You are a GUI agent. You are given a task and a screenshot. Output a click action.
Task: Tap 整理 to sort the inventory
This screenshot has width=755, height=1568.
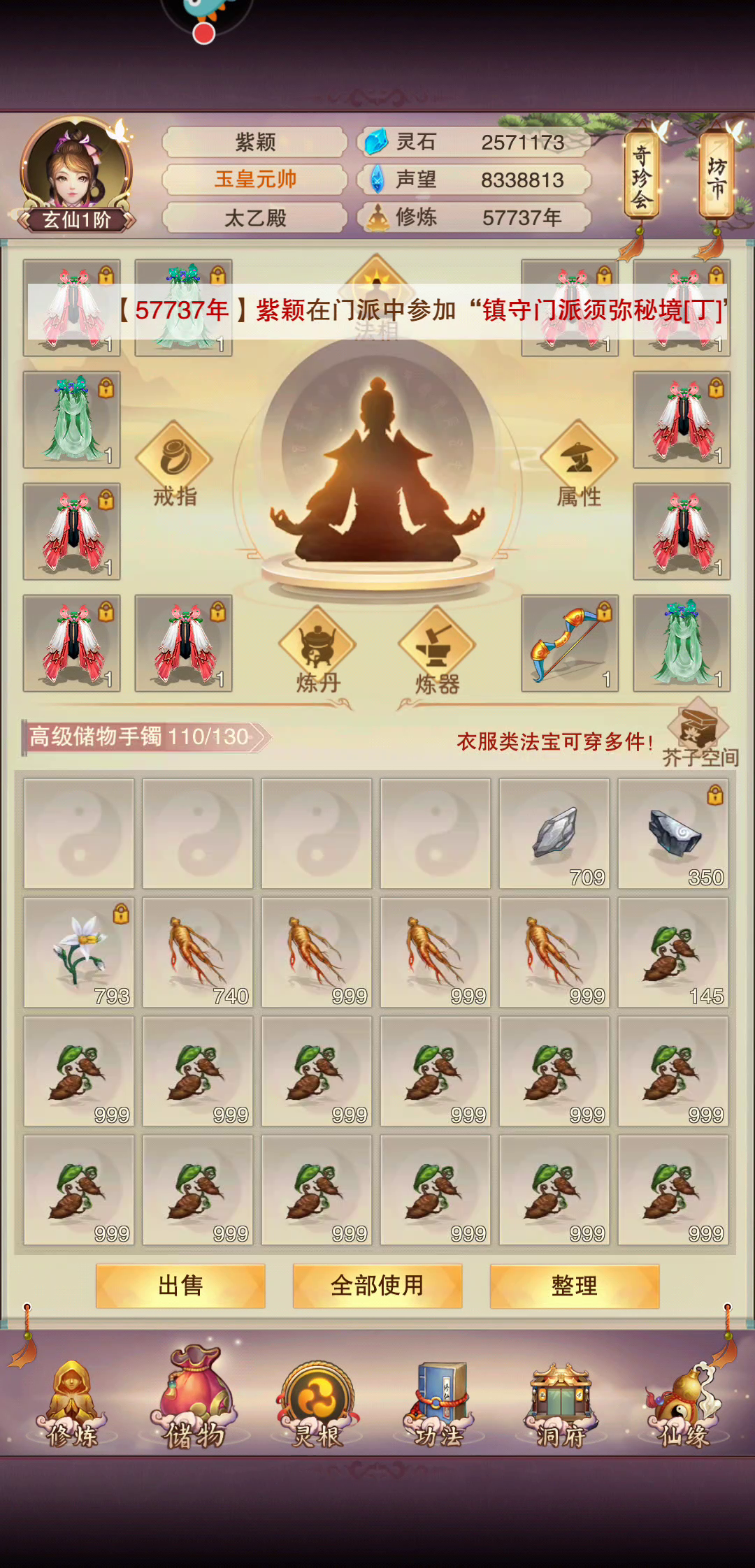575,1286
